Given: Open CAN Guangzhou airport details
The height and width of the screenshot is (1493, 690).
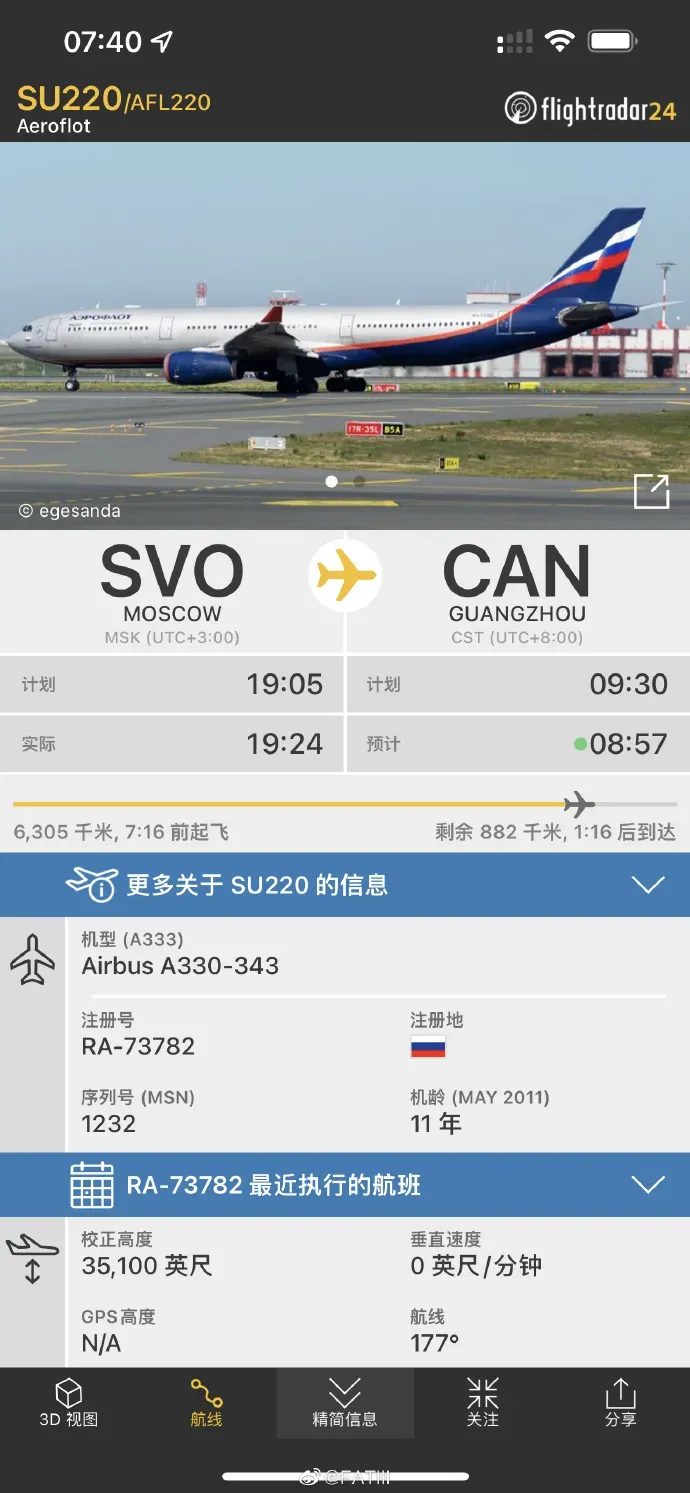Looking at the screenshot, I should (x=516, y=592).
